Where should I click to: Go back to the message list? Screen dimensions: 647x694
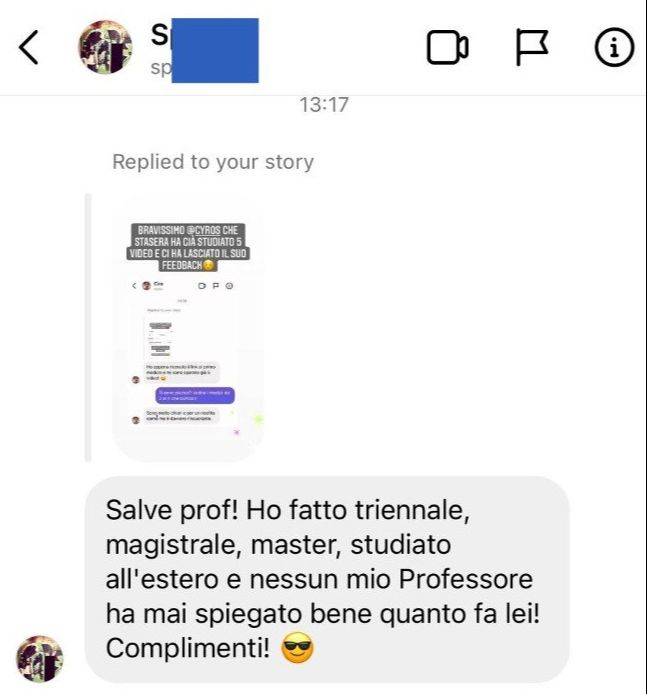tap(29, 47)
